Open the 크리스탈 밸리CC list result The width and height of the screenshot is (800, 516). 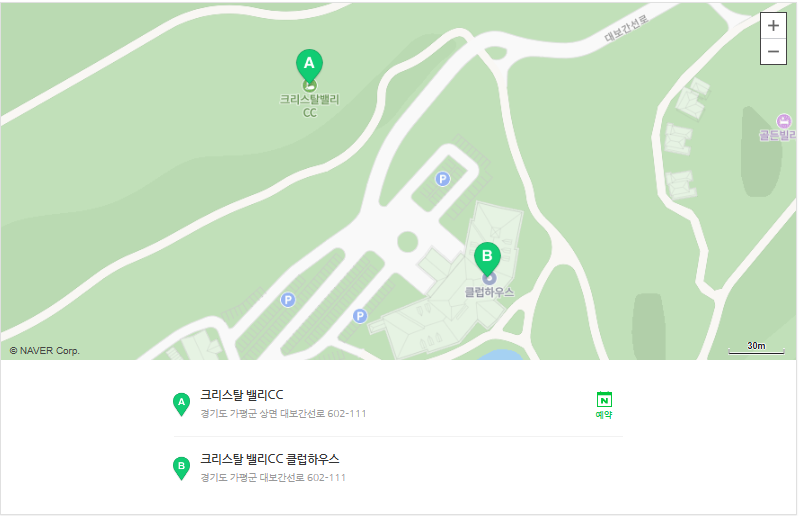point(242,395)
